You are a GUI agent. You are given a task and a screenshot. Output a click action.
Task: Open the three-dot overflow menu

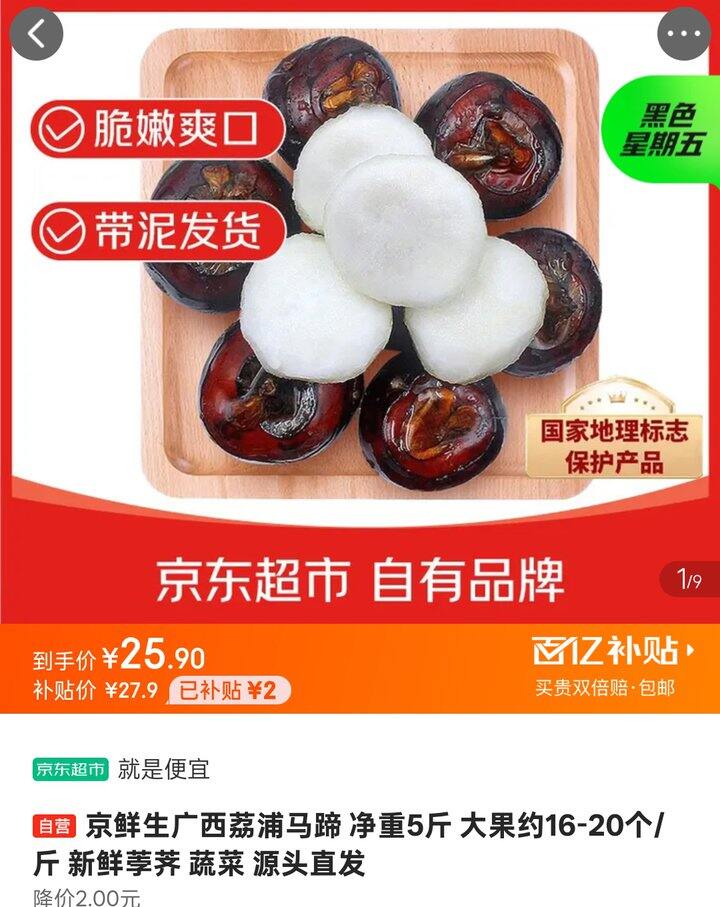click(x=683, y=34)
